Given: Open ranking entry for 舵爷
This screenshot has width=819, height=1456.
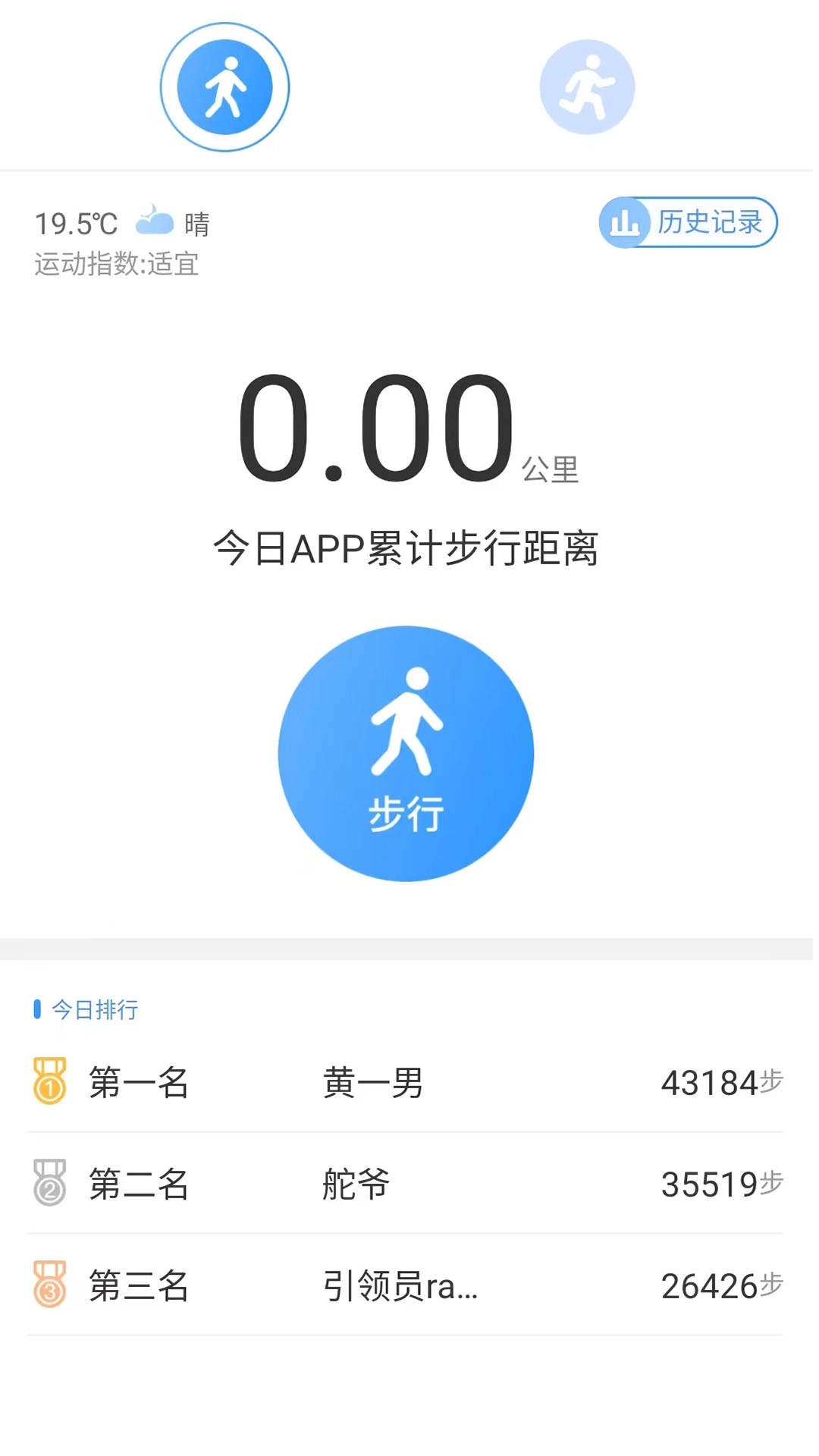Looking at the screenshot, I should (354, 1185).
